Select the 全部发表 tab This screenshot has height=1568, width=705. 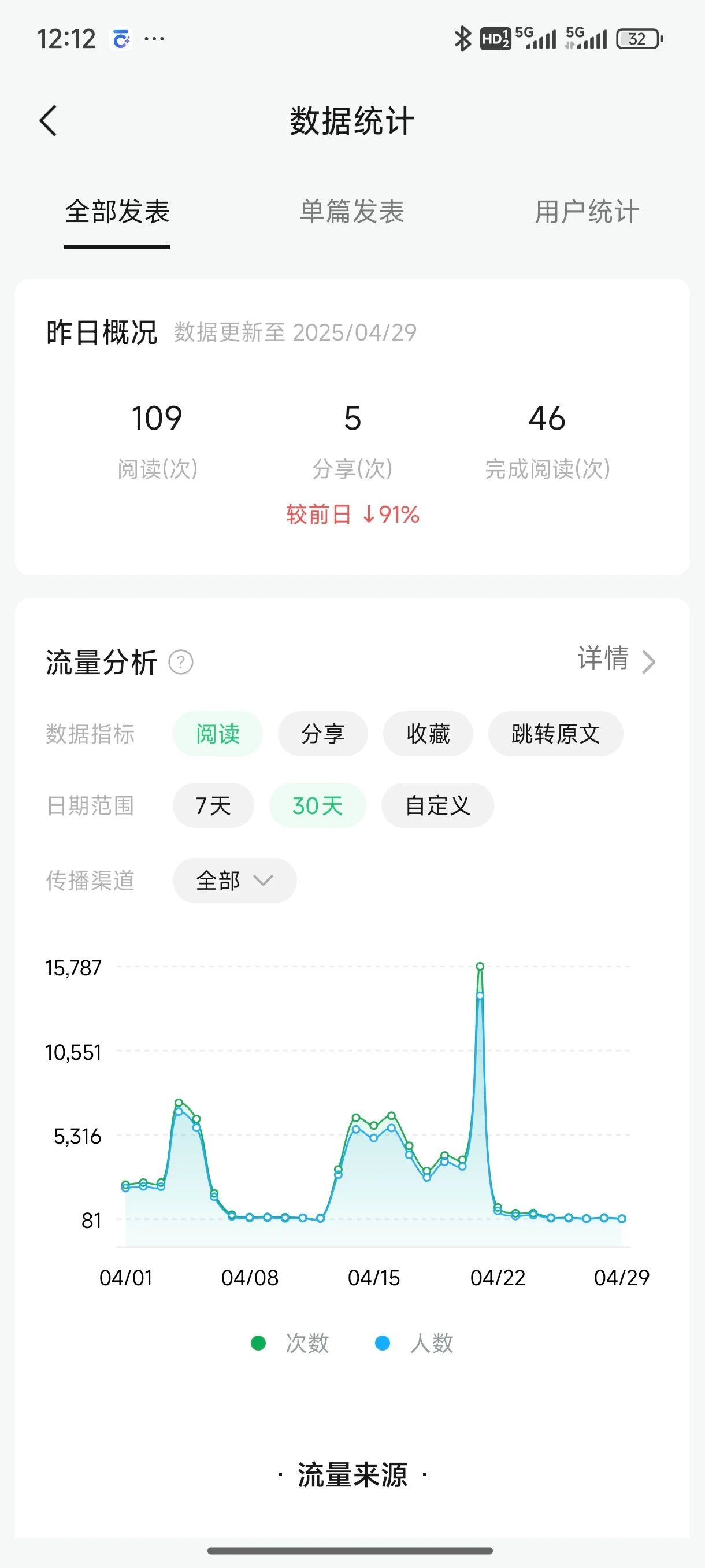pos(117,212)
